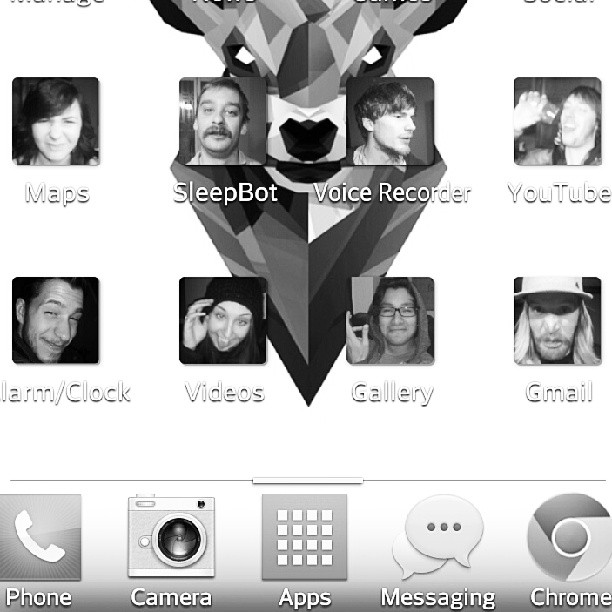Open the Gallery app
612x612 pixels.
[x=390, y=321]
